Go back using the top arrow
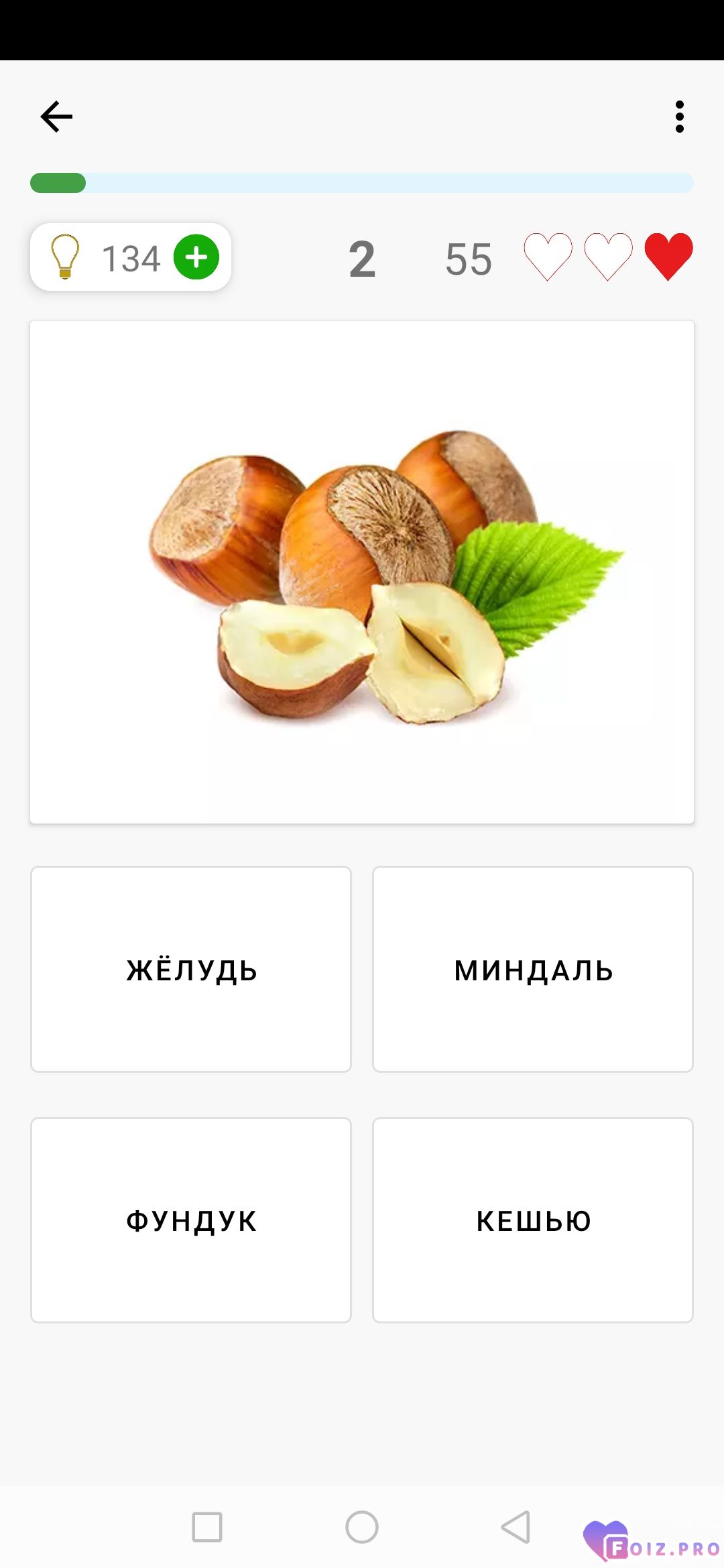Viewport: 724px width, 1568px height. click(56, 117)
